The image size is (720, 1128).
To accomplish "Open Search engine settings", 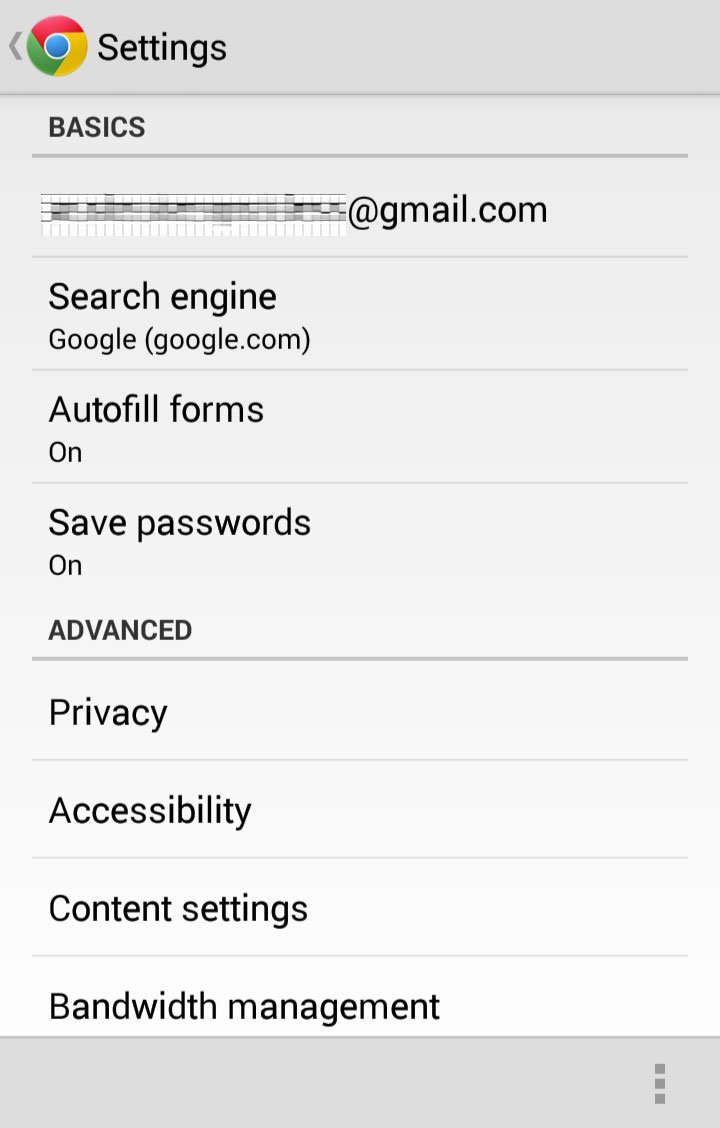I will (x=360, y=315).
